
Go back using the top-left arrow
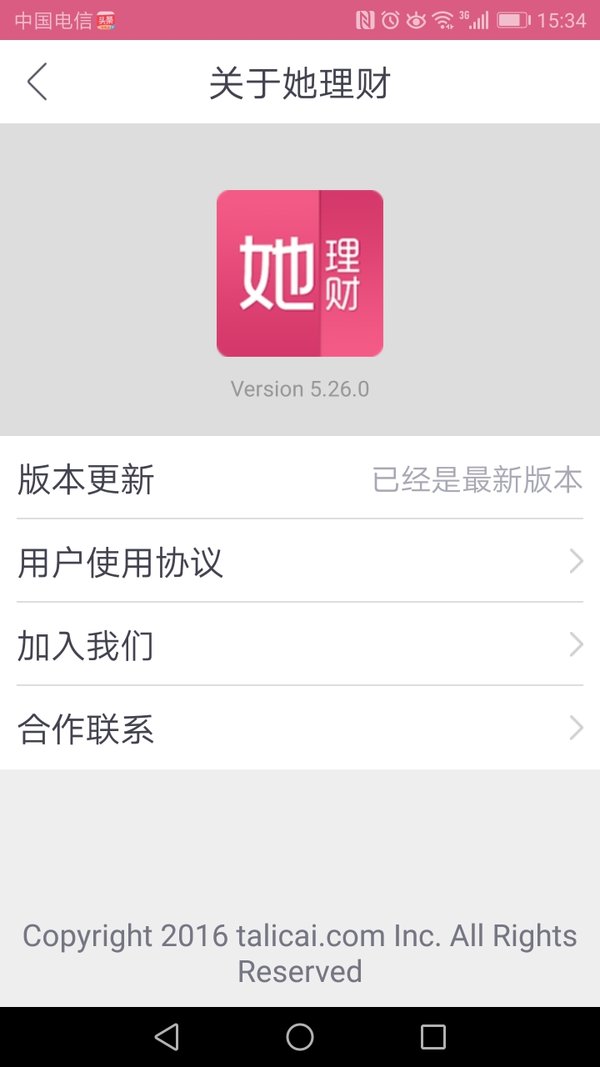pyautogui.click(x=37, y=82)
